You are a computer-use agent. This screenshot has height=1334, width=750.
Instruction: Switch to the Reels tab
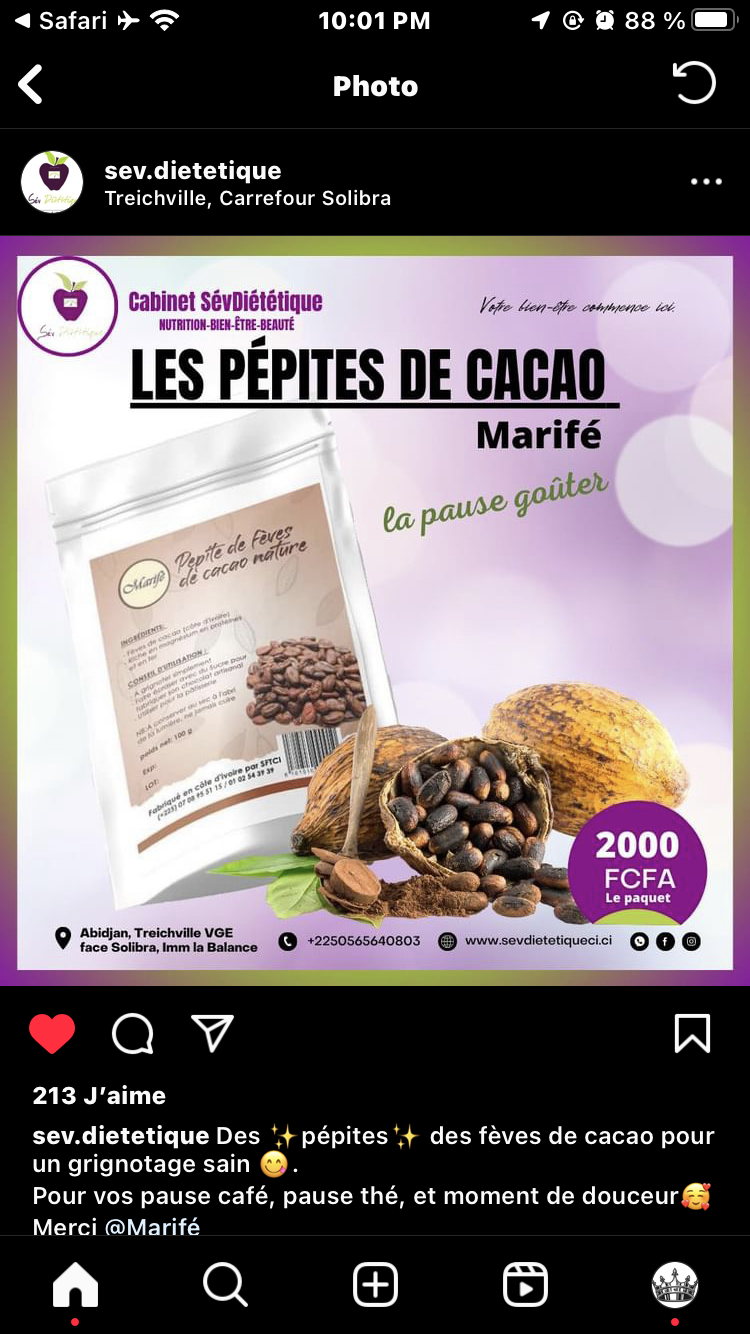point(525,1285)
